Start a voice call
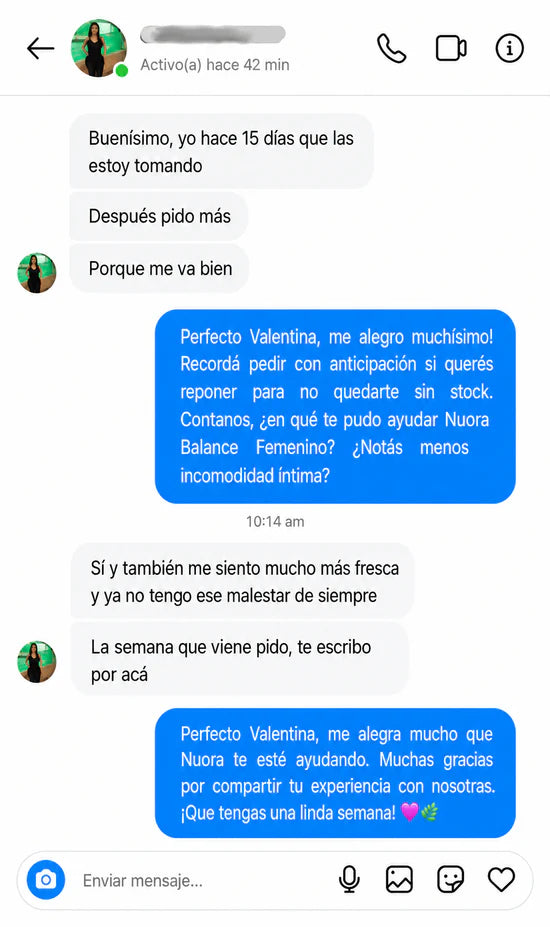Image resolution: width=550 pixels, height=927 pixels. 392,48
